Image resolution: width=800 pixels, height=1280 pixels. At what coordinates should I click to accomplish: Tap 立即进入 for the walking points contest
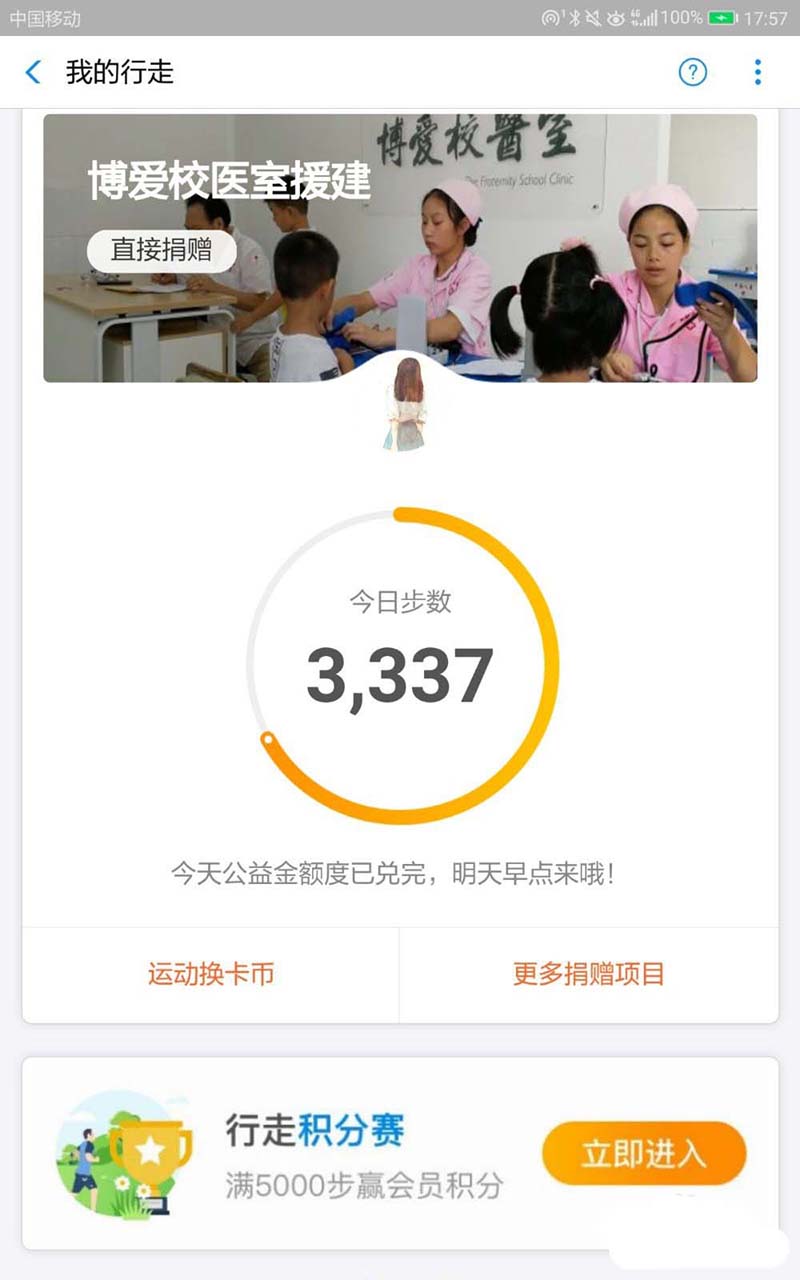click(x=644, y=1154)
